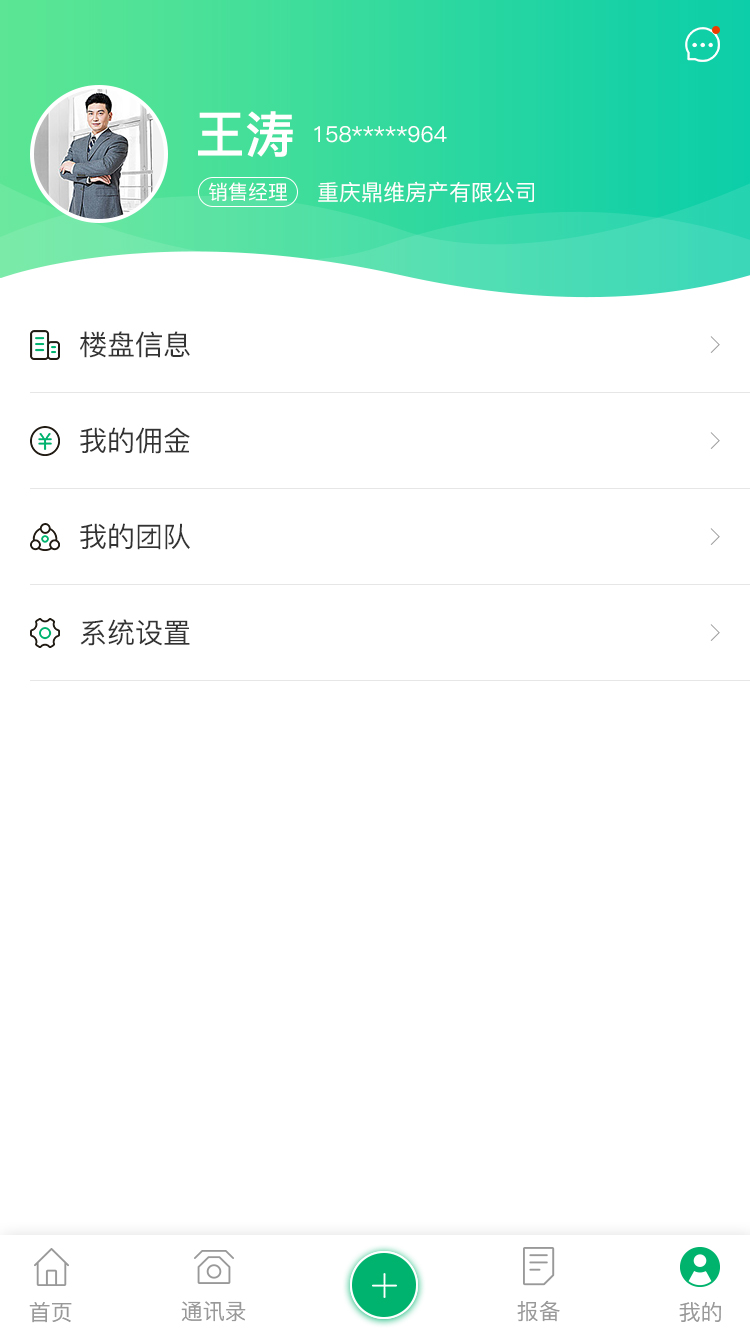
Task: Select the 我的 profile person icon
Action: click(x=699, y=1266)
